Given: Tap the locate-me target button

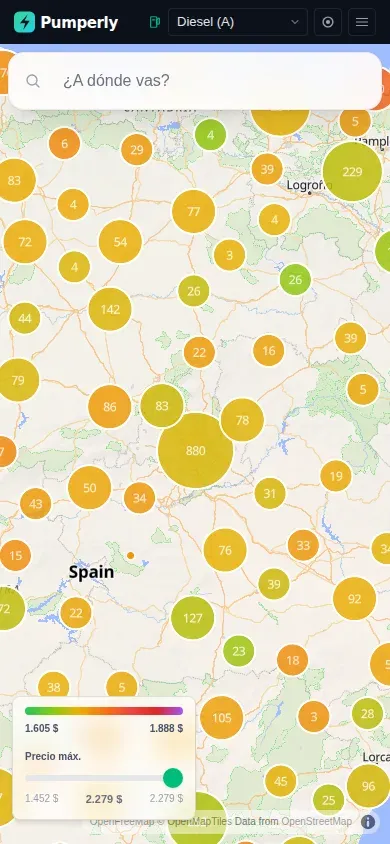Looking at the screenshot, I should pyautogui.click(x=328, y=22).
